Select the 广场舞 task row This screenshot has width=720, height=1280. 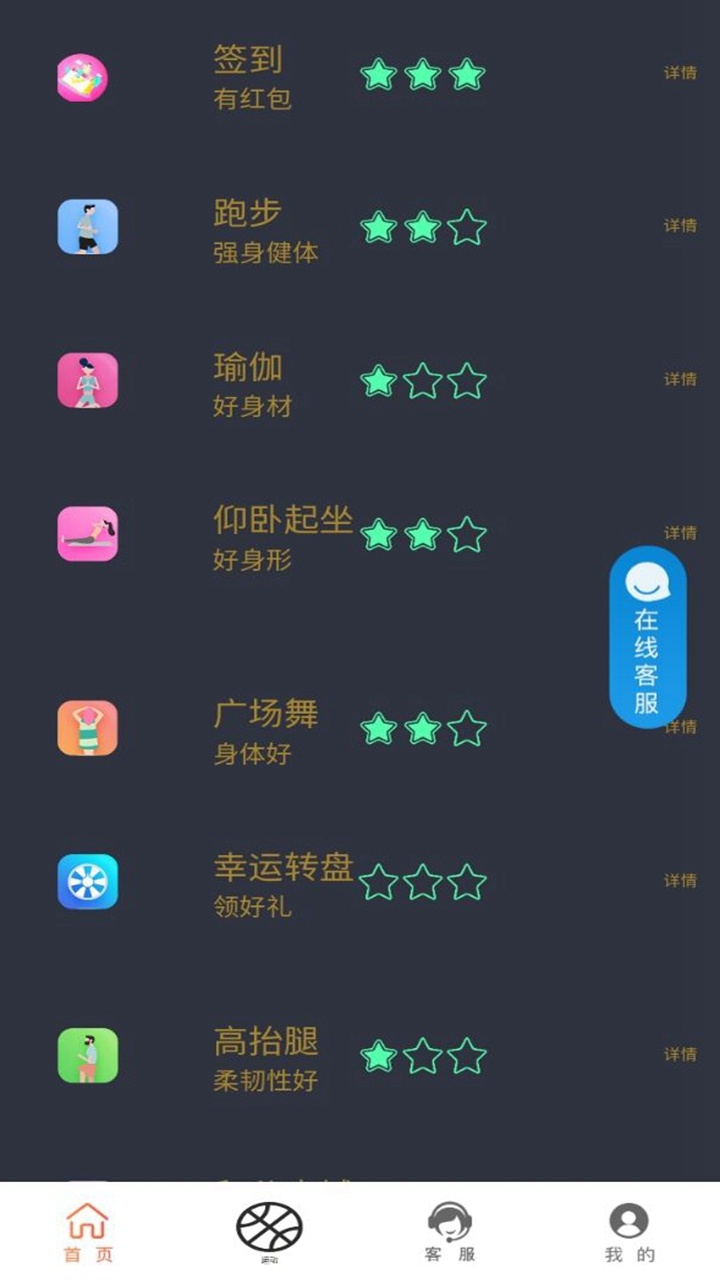tap(265, 729)
